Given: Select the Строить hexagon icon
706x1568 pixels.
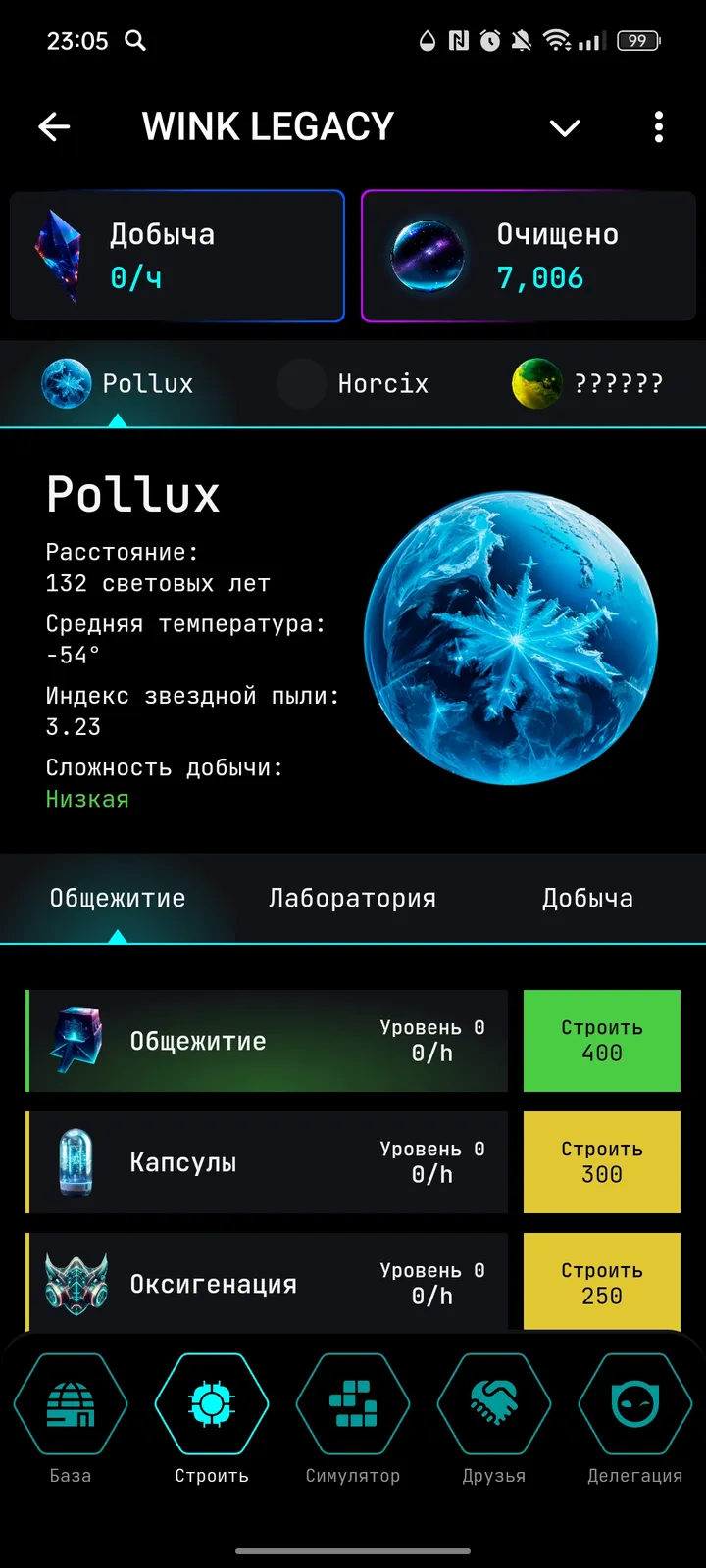Looking at the screenshot, I should [211, 1403].
